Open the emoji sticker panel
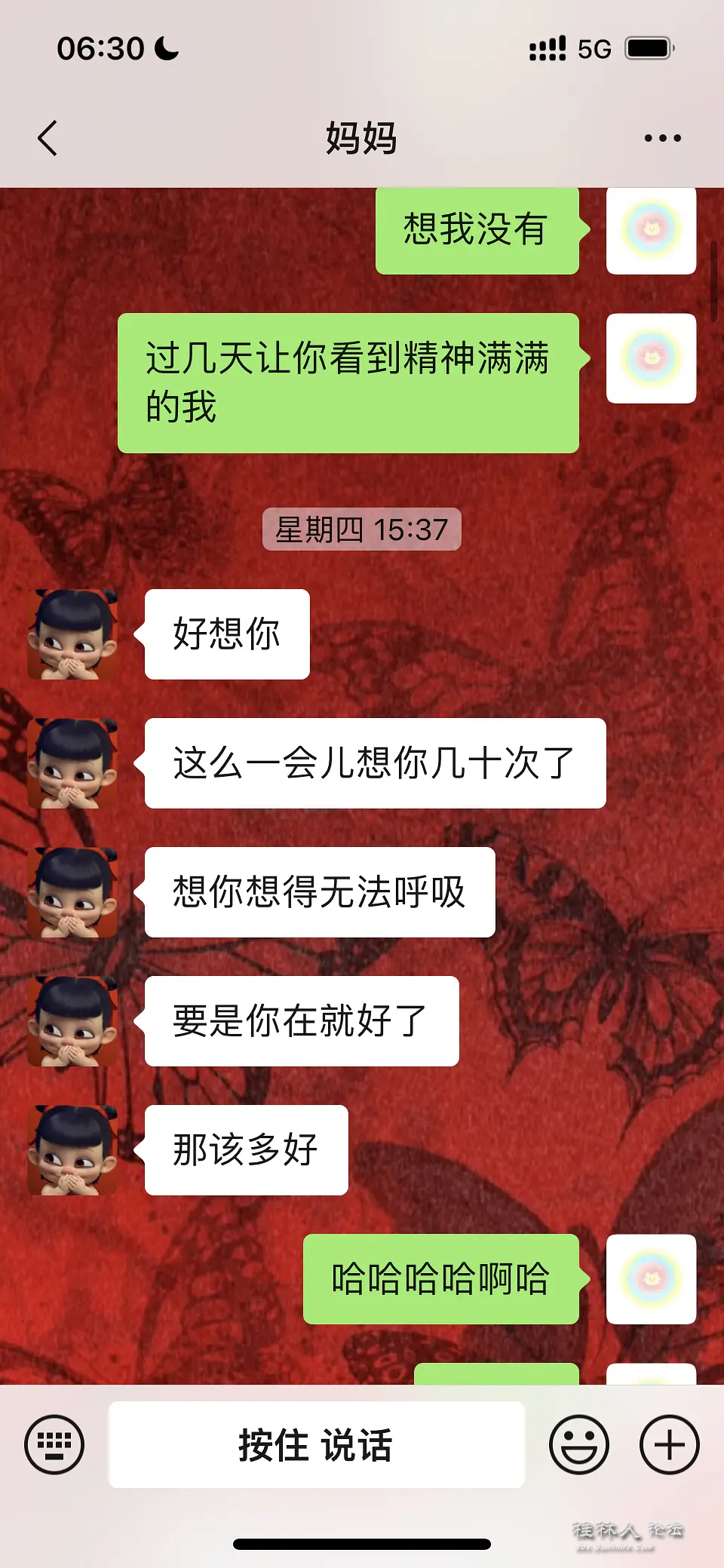This screenshot has width=724, height=1568. 578,1444
